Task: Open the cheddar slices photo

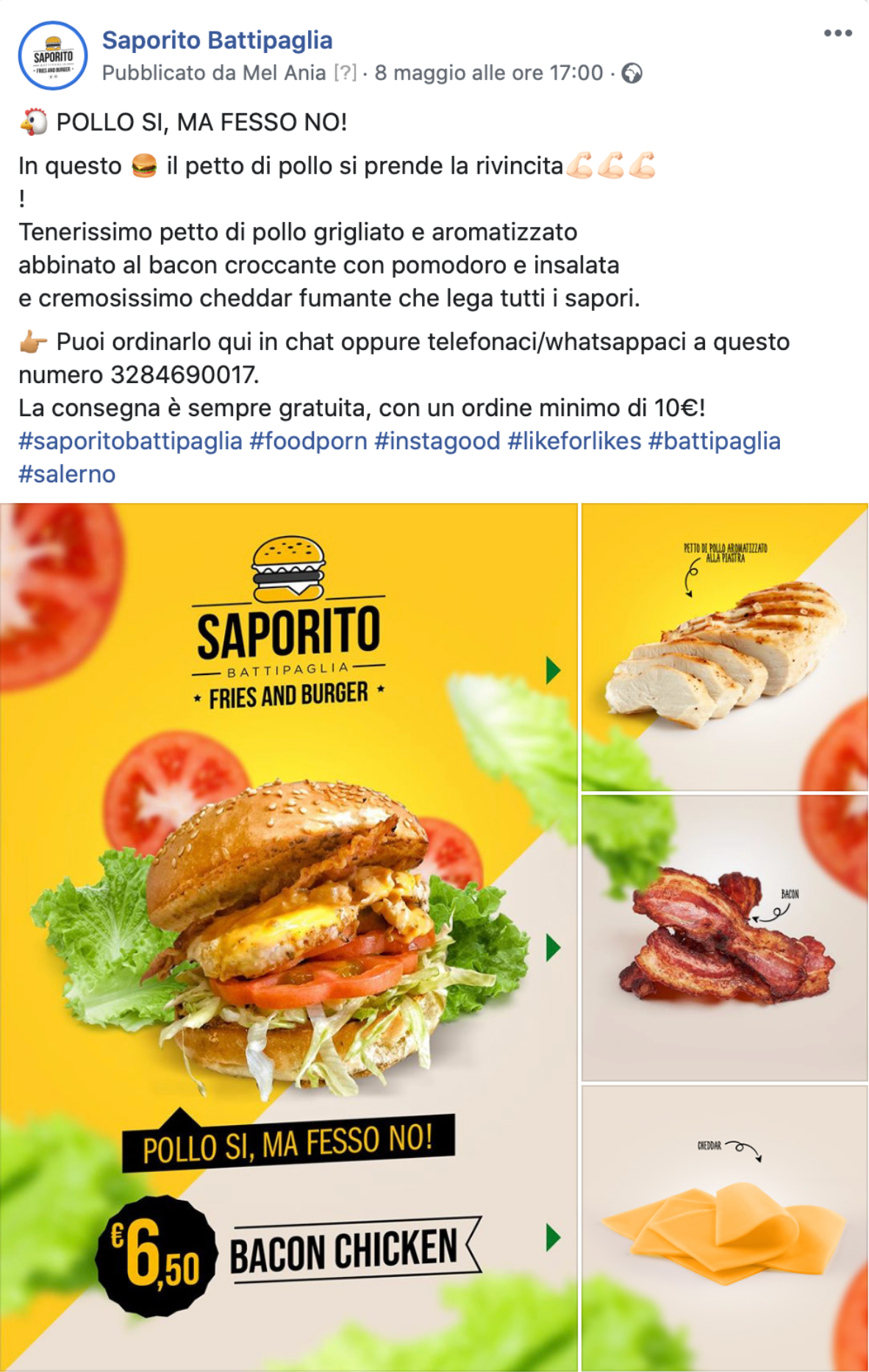Action: [724, 1228]
